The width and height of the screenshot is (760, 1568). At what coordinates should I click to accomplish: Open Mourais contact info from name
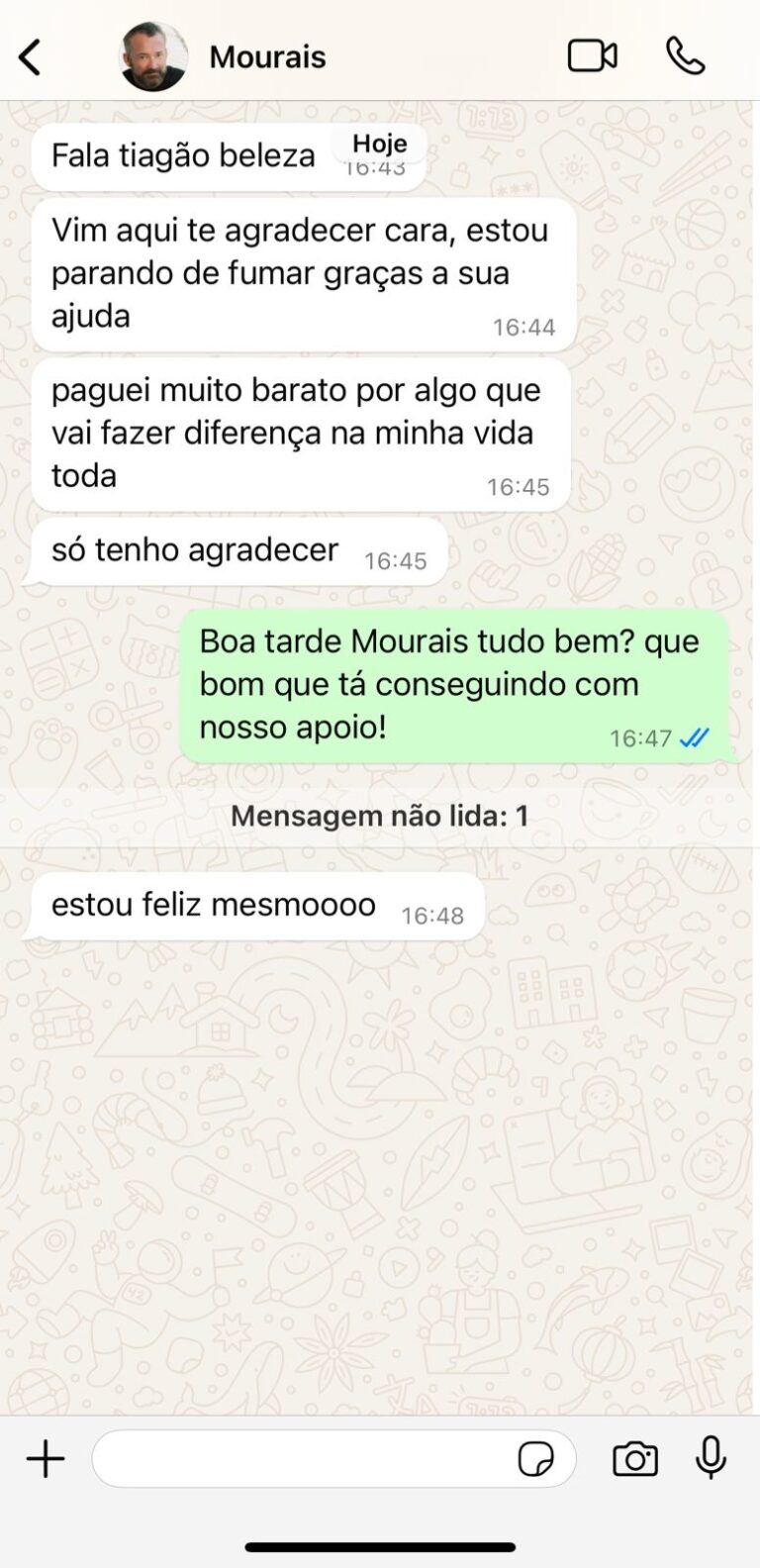tap(267, 57)
